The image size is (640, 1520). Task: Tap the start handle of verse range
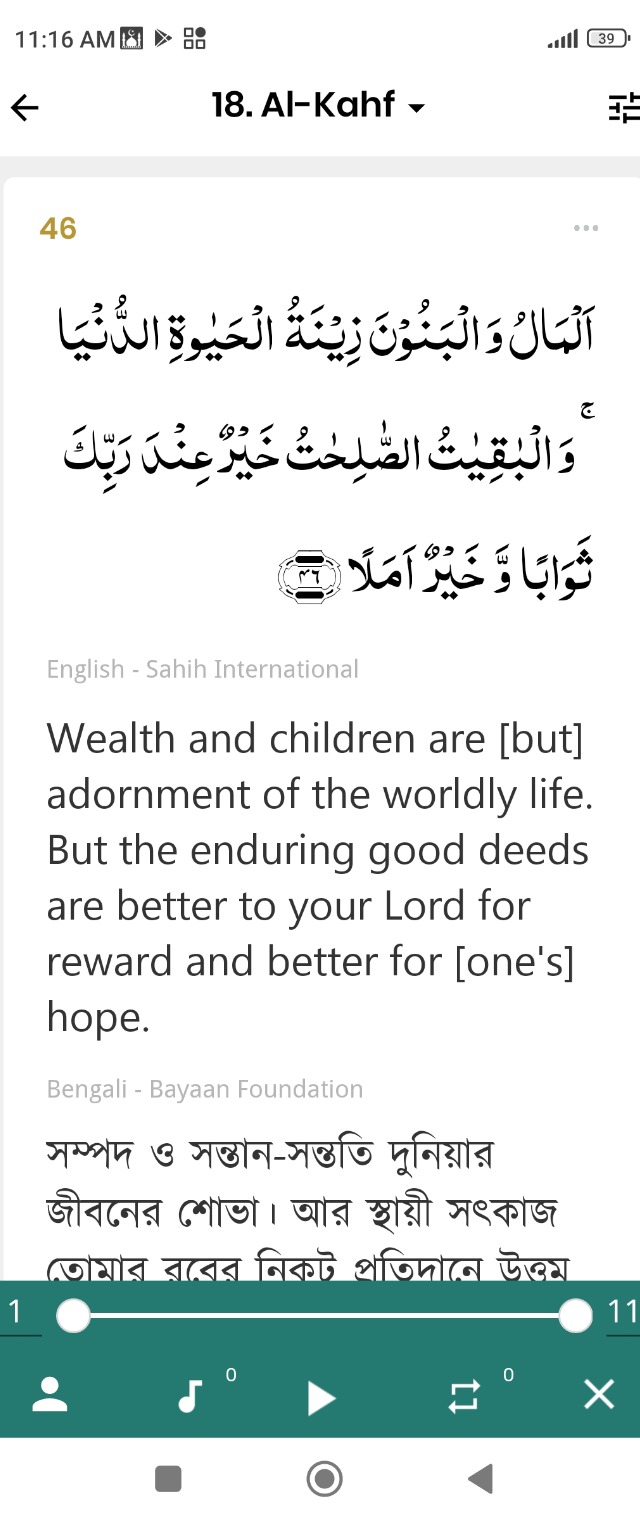[x=73, y=1316]
